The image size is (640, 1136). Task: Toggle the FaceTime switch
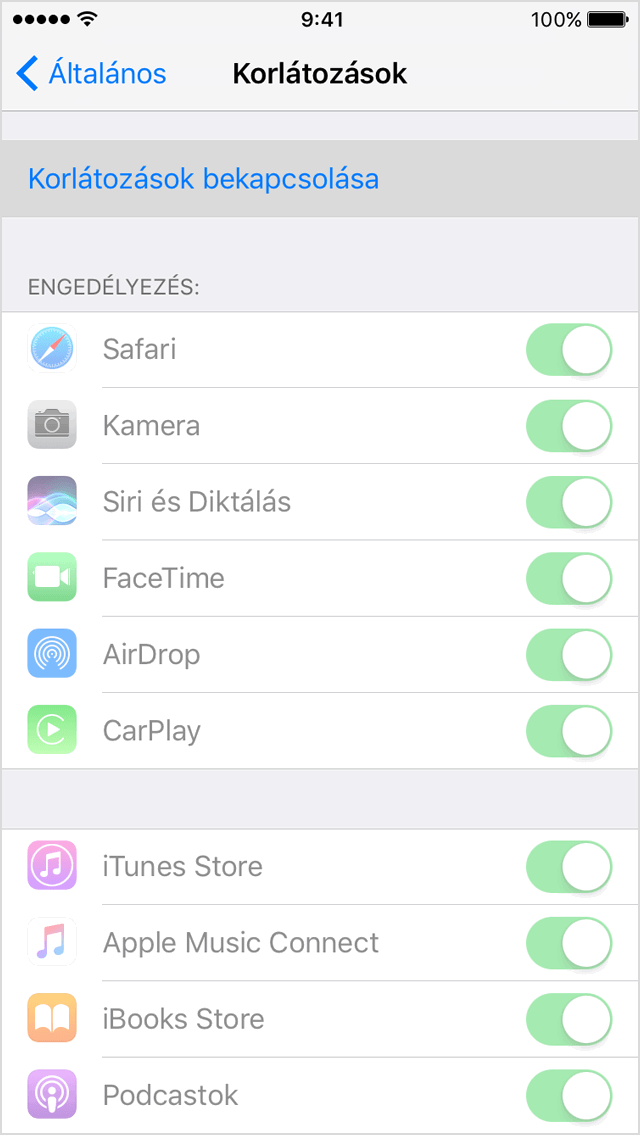click(568, 578)
